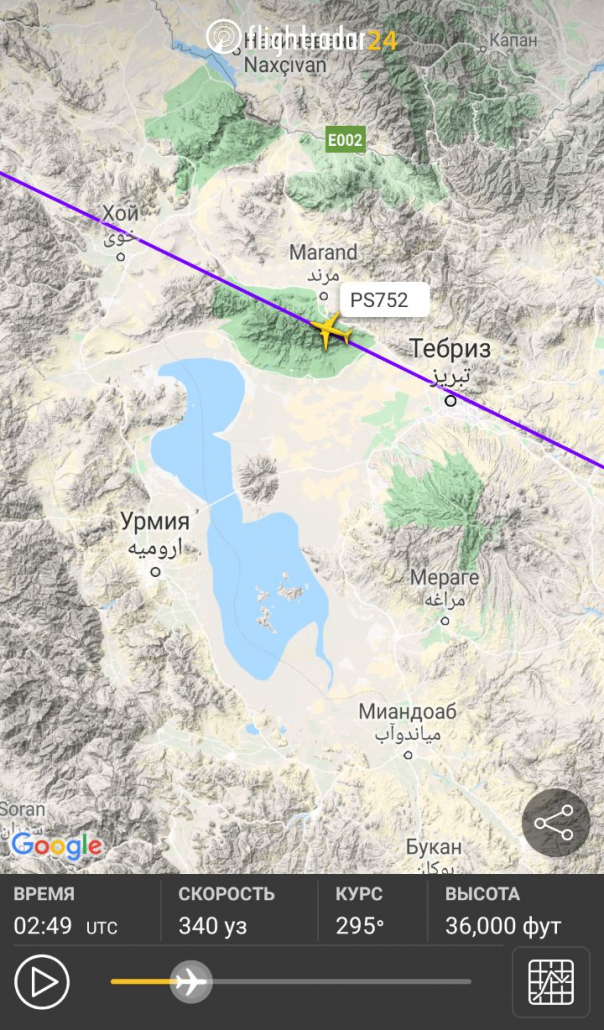Share this flight track
The image size is (604, 1030).
[555, 823]
